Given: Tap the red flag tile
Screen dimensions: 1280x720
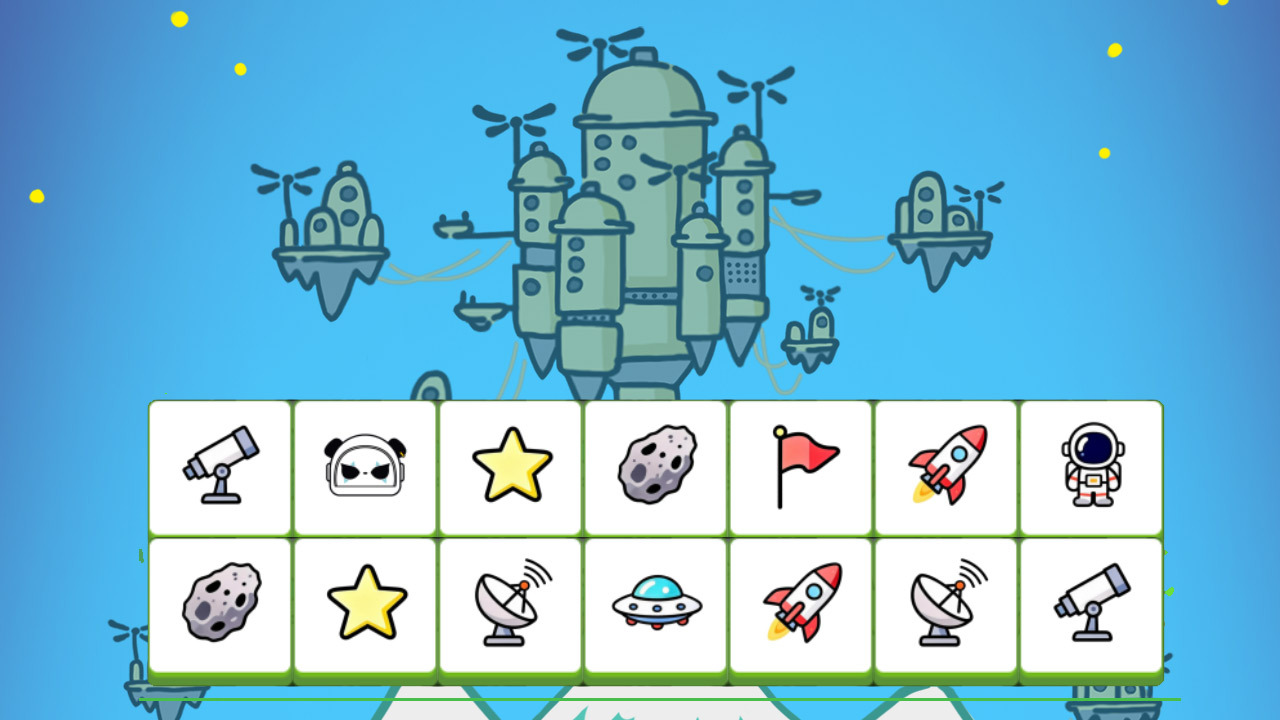Looking at the screenshot, I should pyautogui.click(x=800, y=466).
